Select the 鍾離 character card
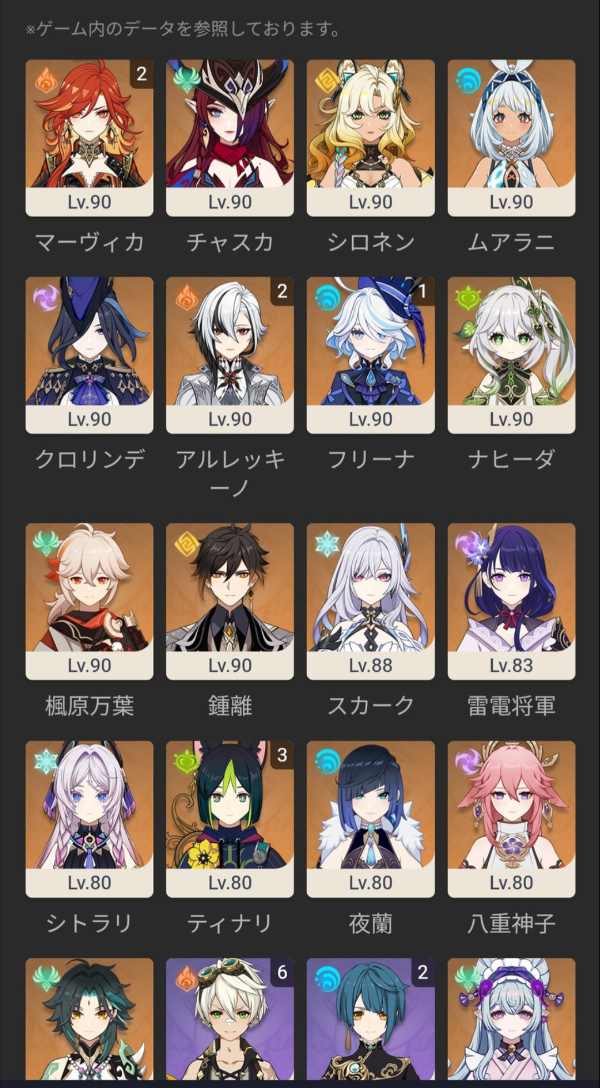The height and width of the screenshot is (1088, 600). coord(230,601)
